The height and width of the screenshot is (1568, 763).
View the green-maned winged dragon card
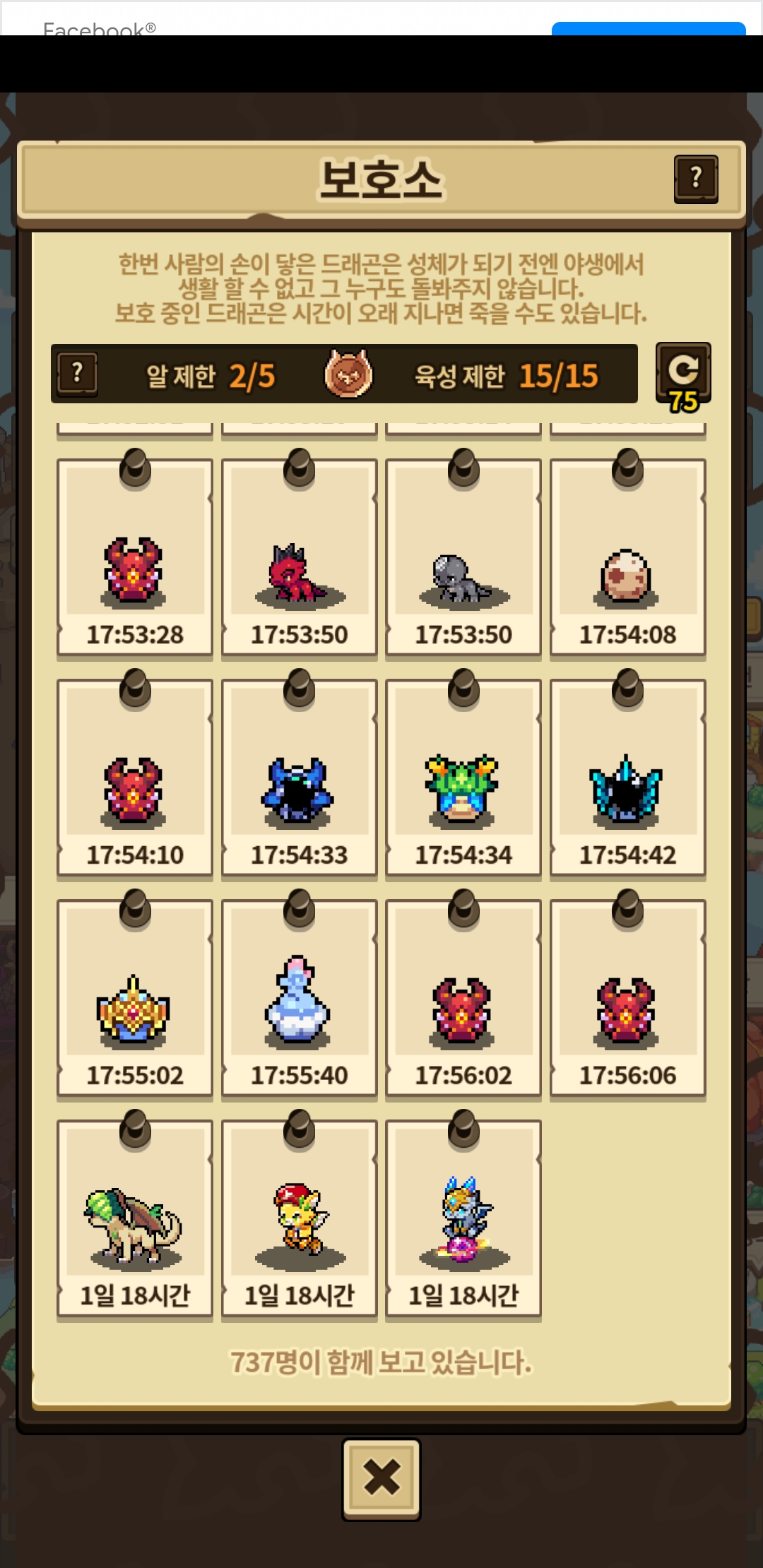(134, 1219)
